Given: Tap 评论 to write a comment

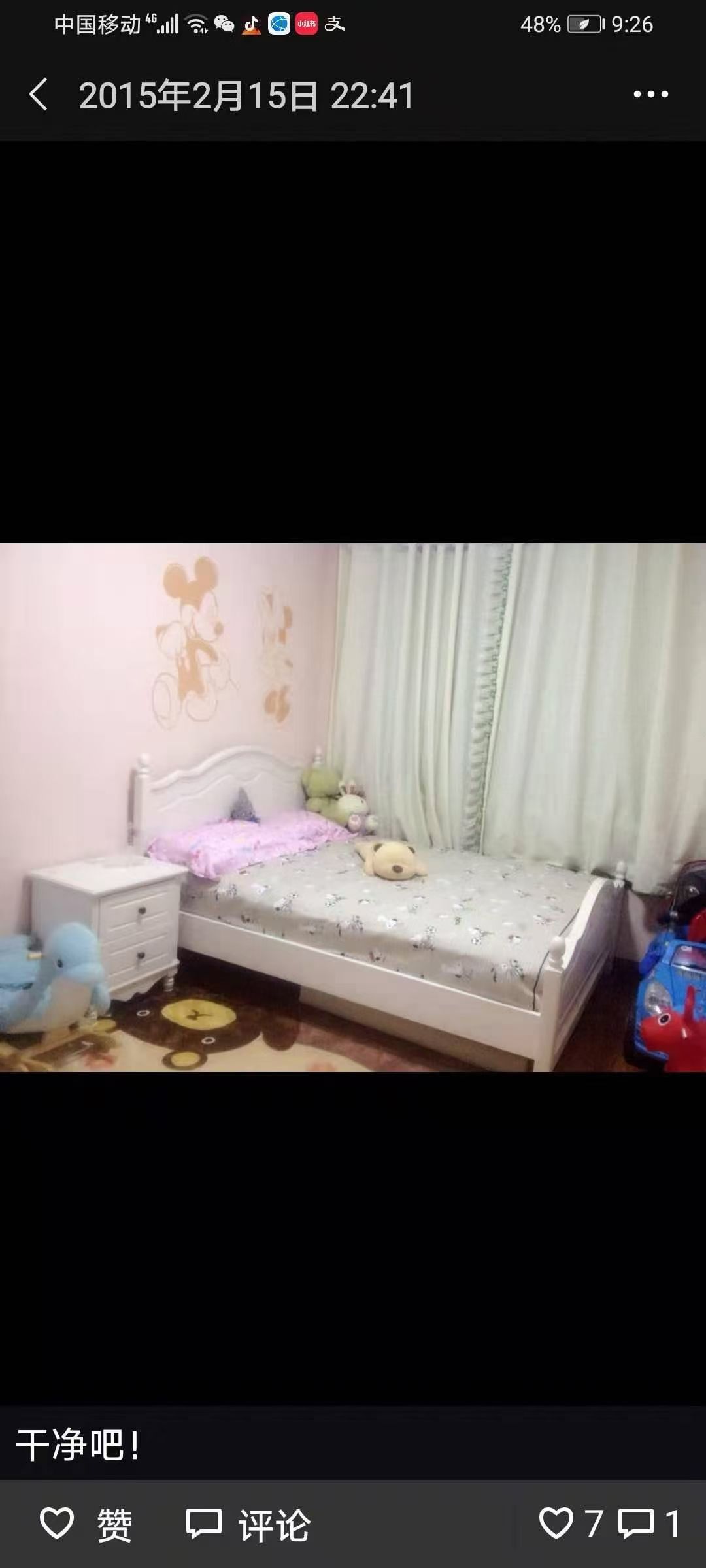Looking at the screenshot, I should point(248,1524).
